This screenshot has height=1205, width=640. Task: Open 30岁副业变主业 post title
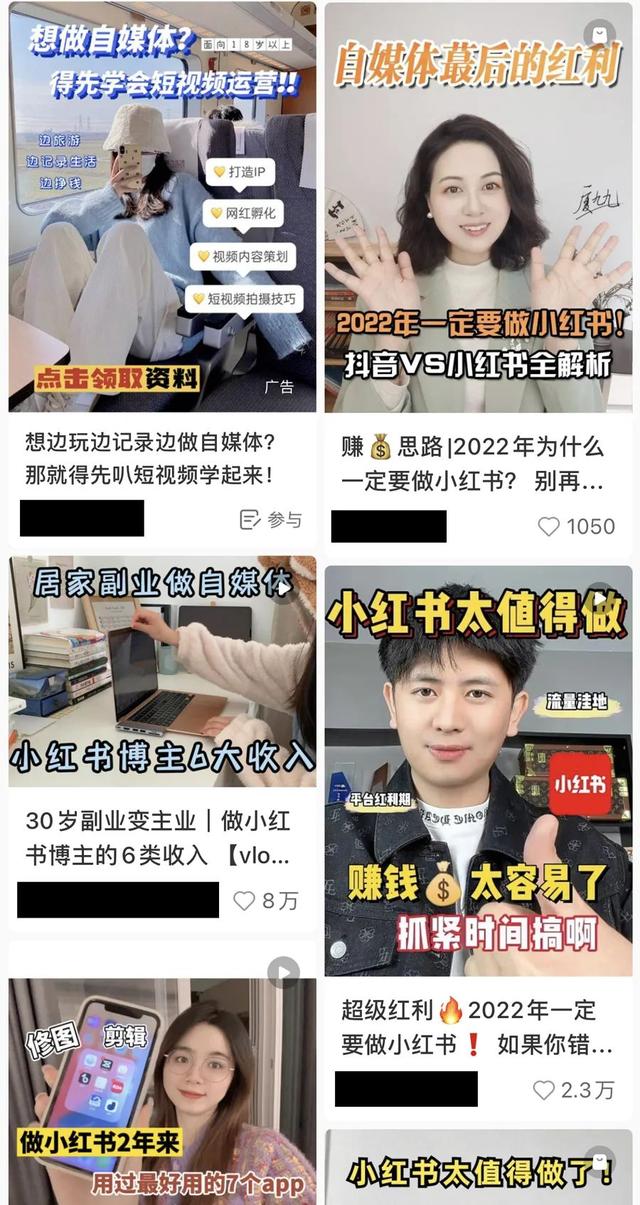coord(160,838)
